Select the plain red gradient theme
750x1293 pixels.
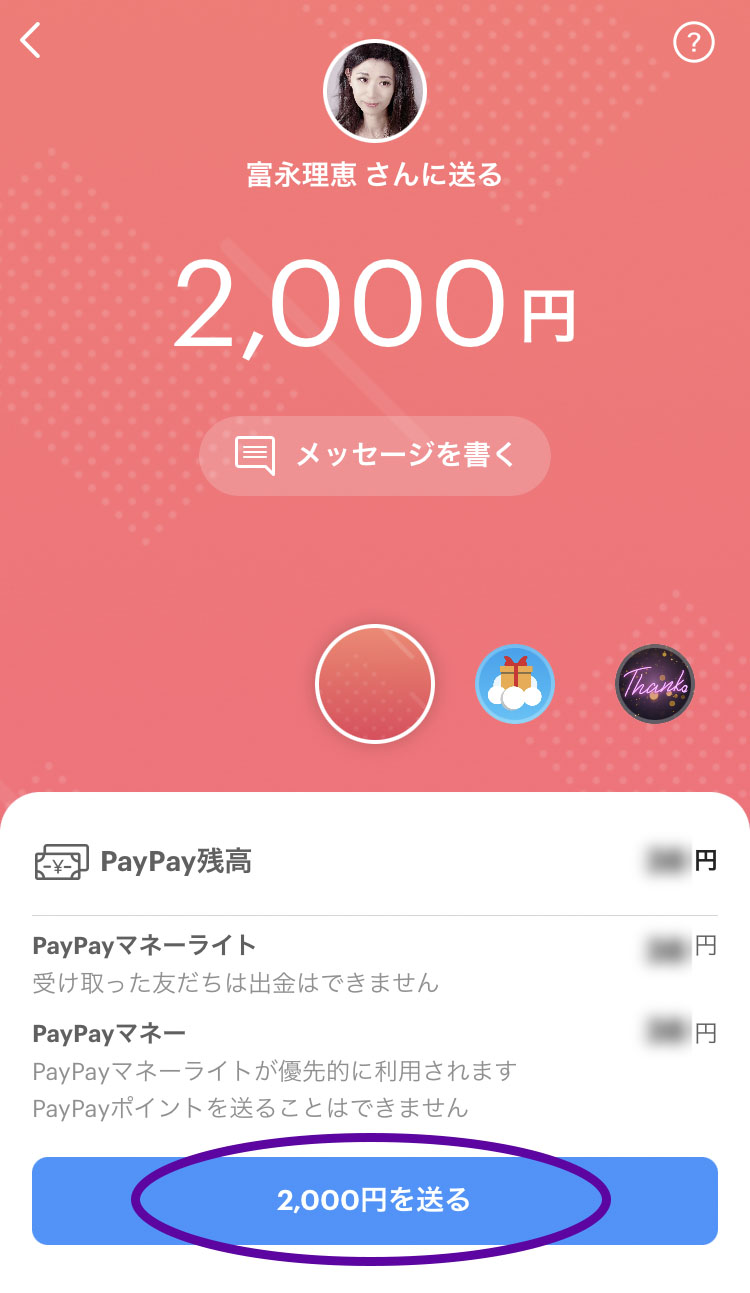(x=375, y=684)
